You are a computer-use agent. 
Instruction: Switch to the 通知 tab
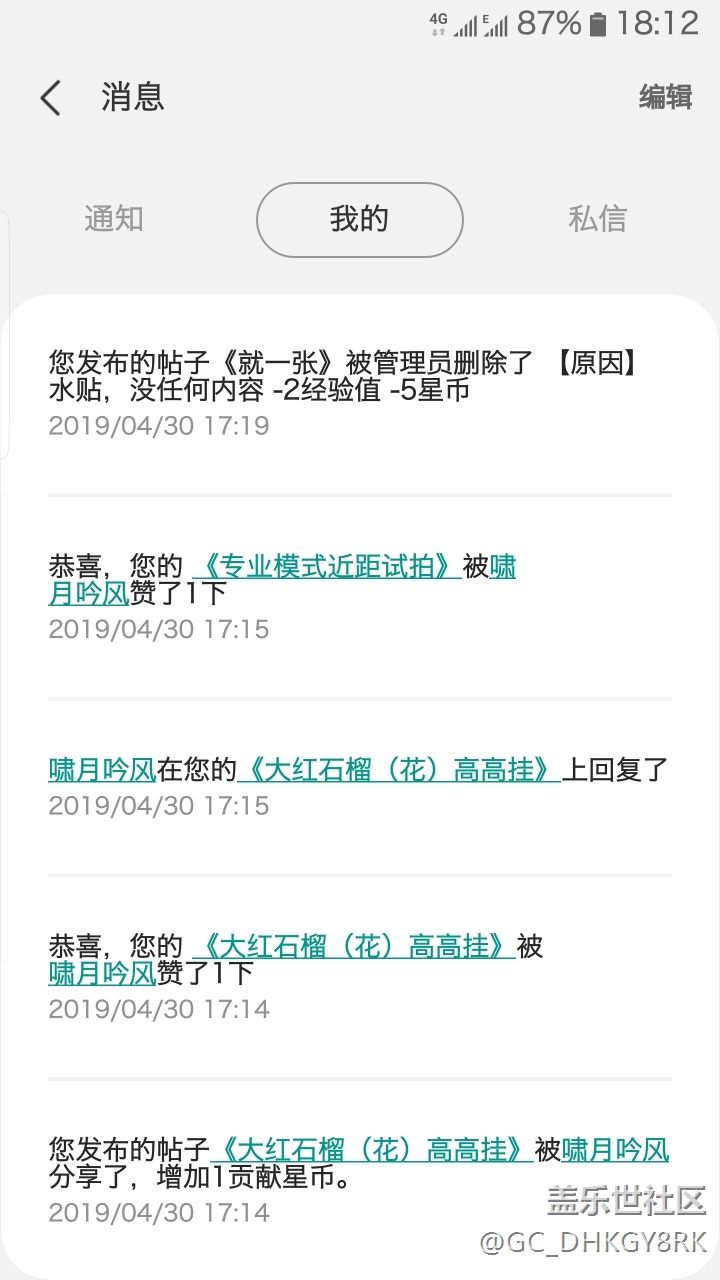(114, 219)
